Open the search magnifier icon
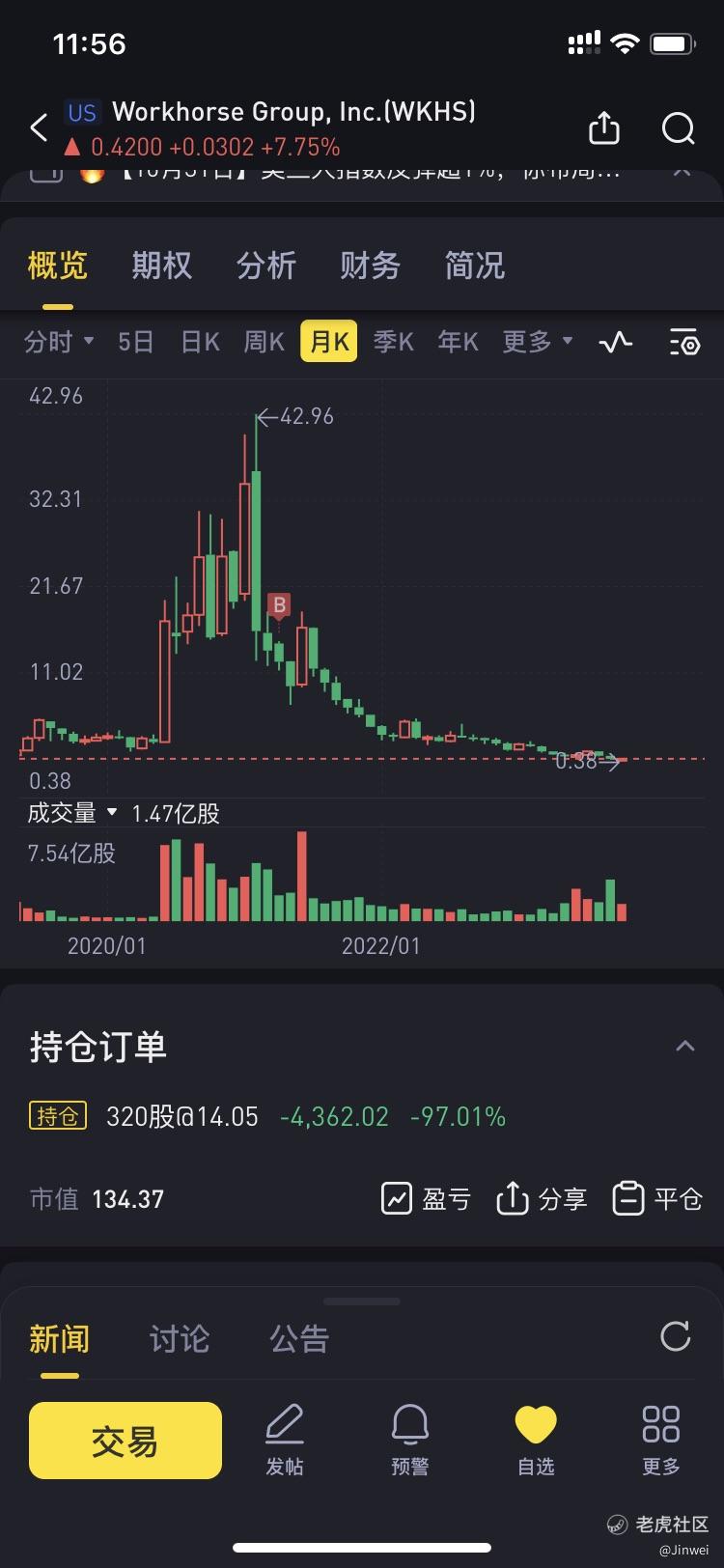The height and width of the screenshot is (1568, 724). click(679, 128)
